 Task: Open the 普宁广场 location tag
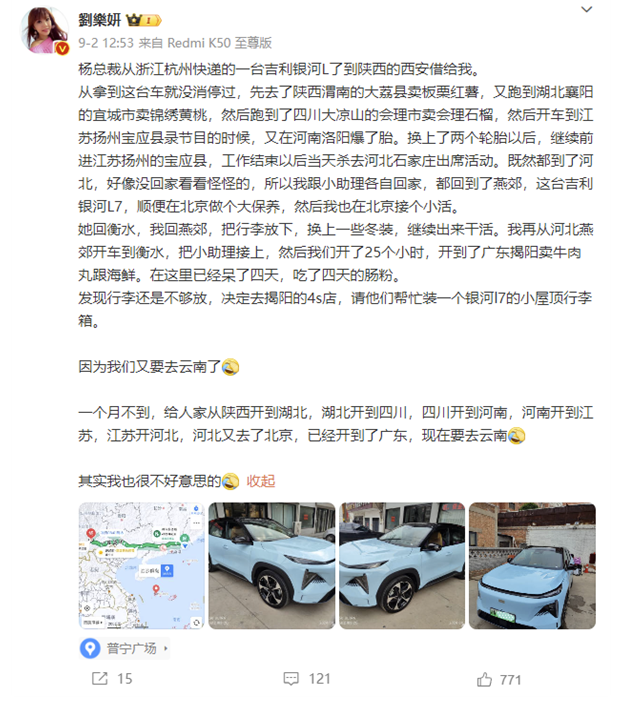pyautogui.click(x=122, y=648)
